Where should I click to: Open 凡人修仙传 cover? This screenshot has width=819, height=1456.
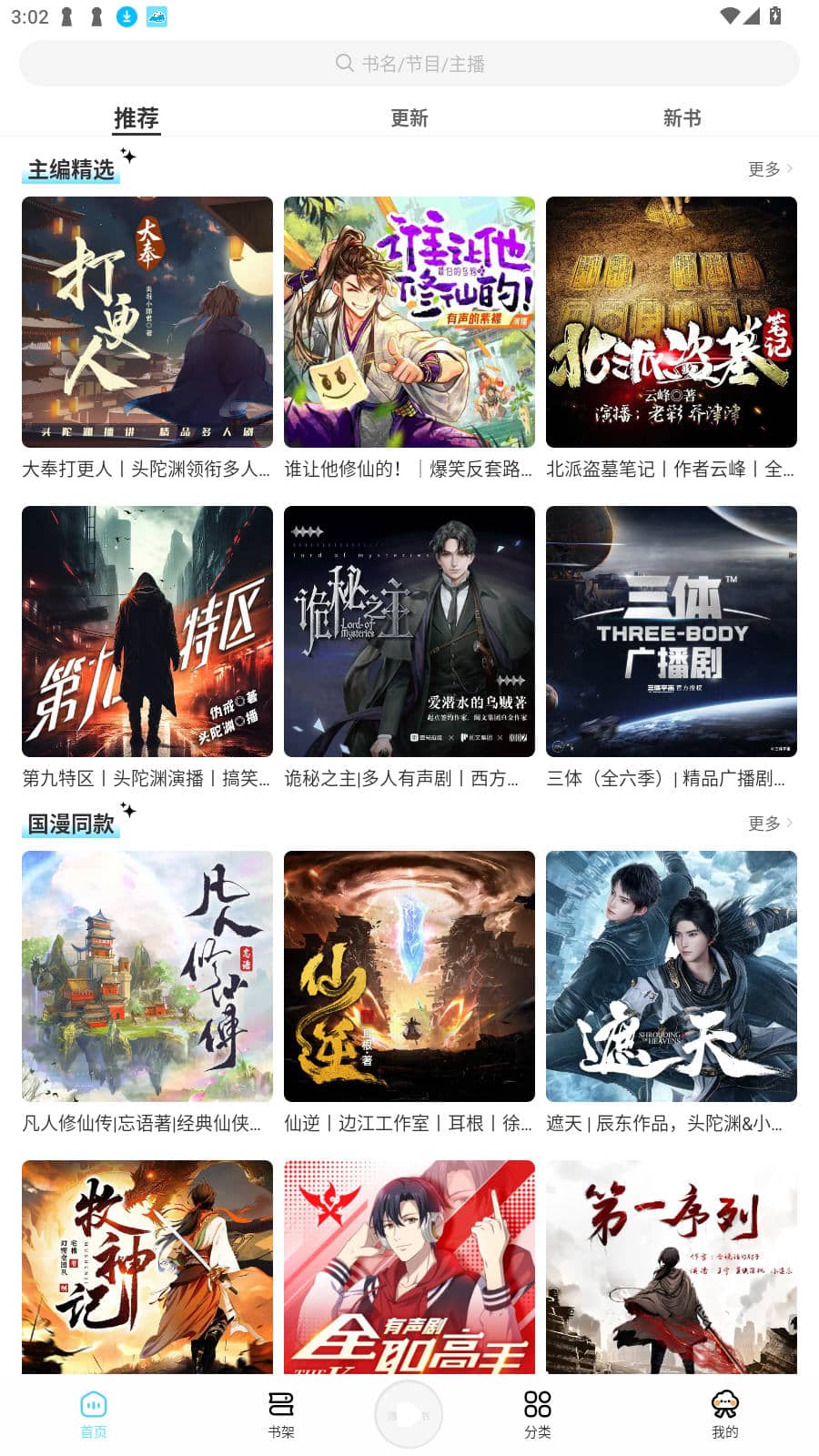(x=147, y=976)
